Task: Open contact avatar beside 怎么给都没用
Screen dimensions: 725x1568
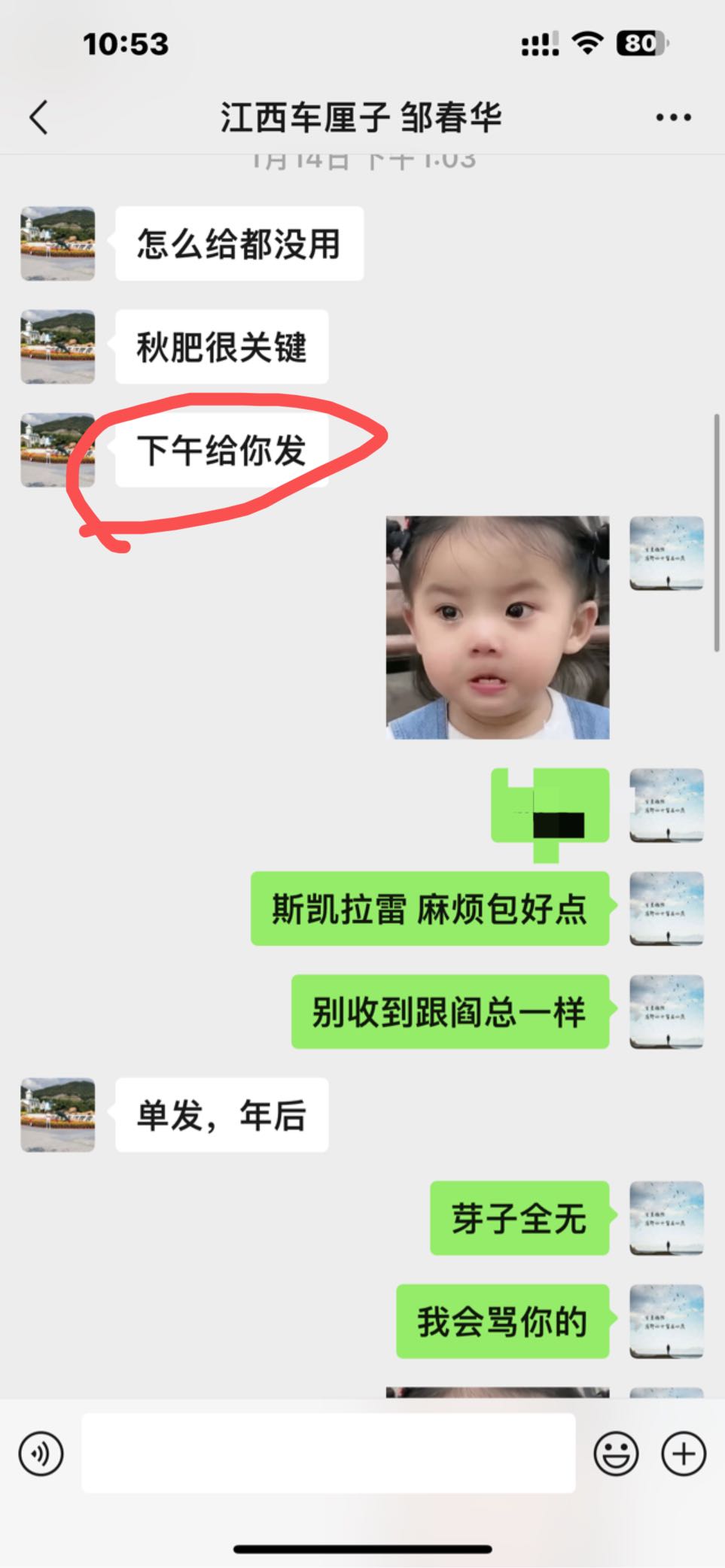Action: [x=58, y=244]
